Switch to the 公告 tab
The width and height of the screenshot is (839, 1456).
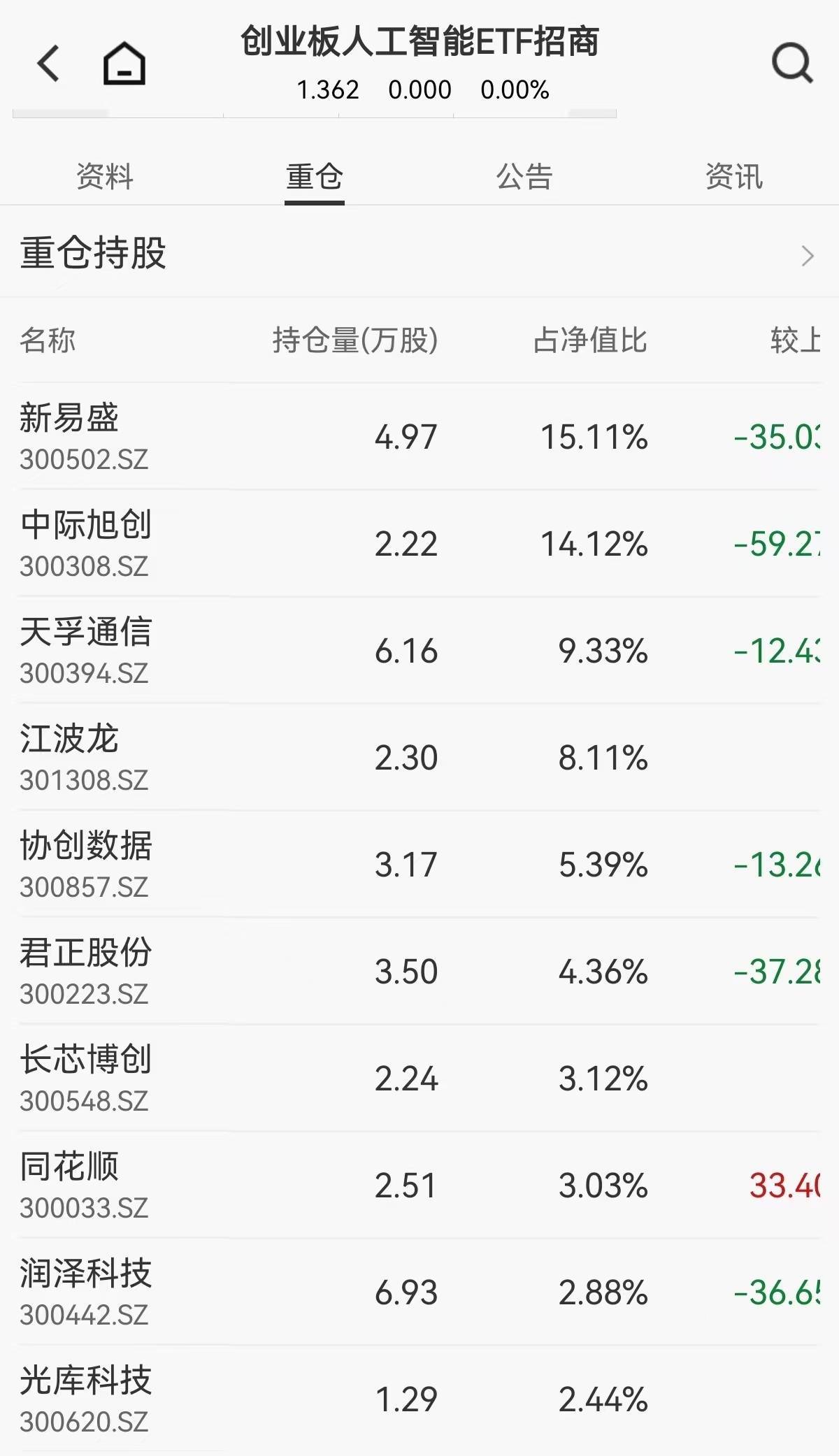[x=524, y=176]
